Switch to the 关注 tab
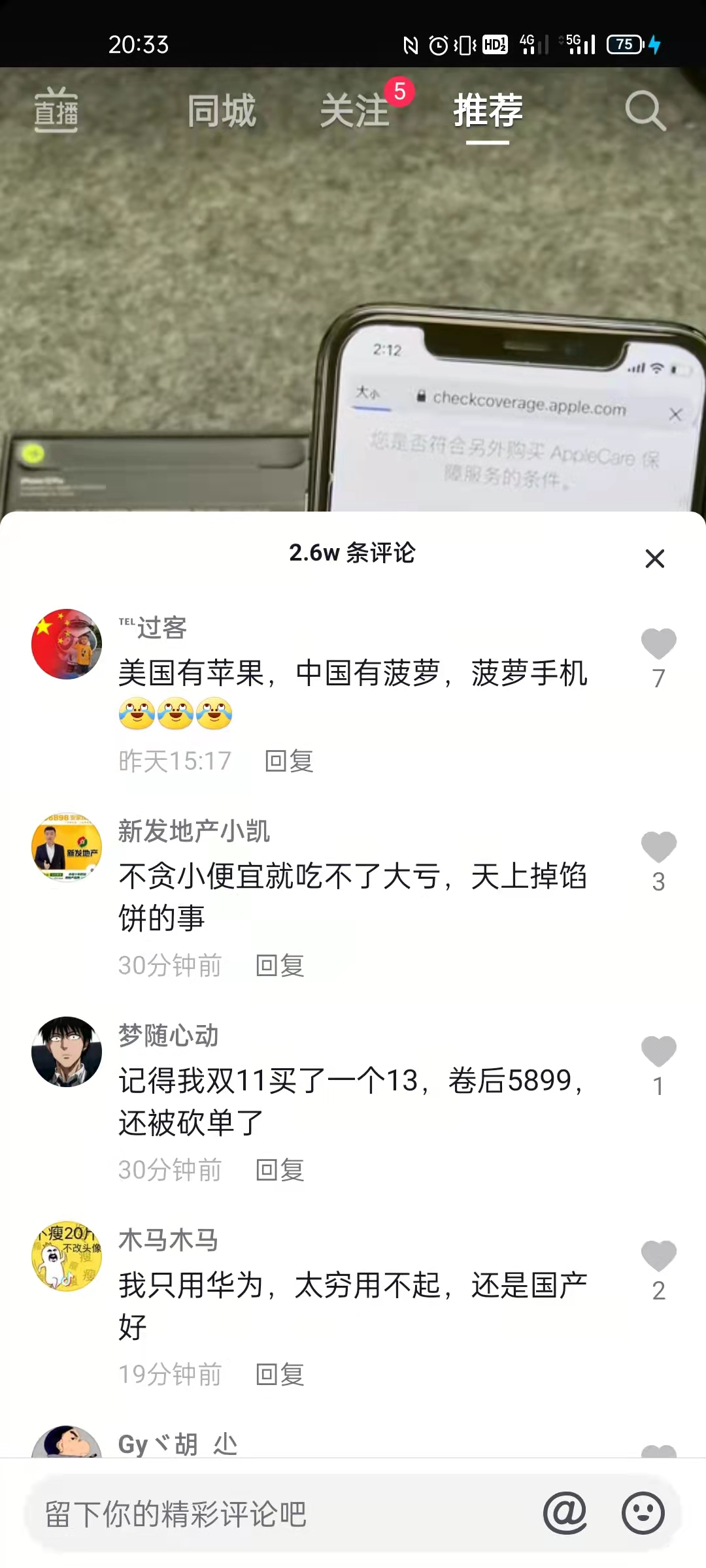This screenshot has width=706, height=1568. [355, 110]
